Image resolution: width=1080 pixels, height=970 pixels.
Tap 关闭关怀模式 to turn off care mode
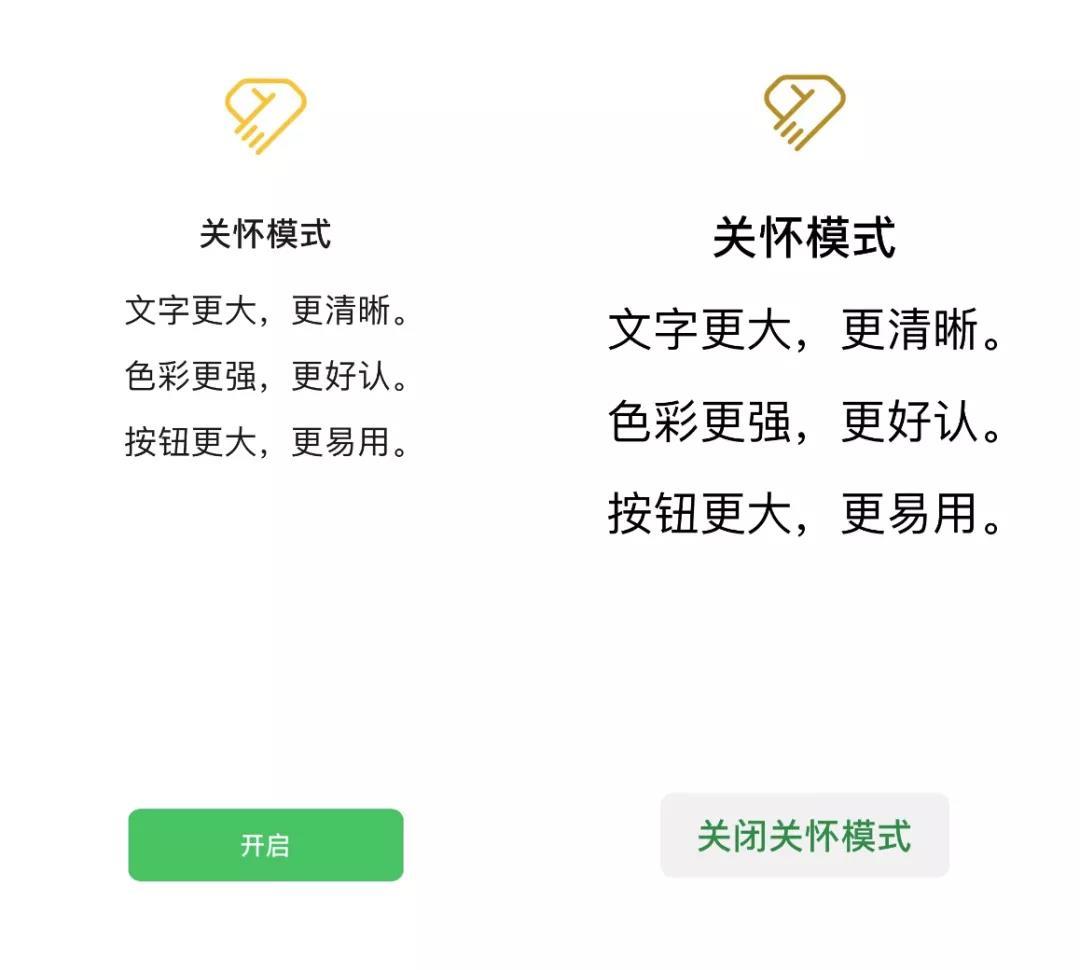(x=804, y=836)
